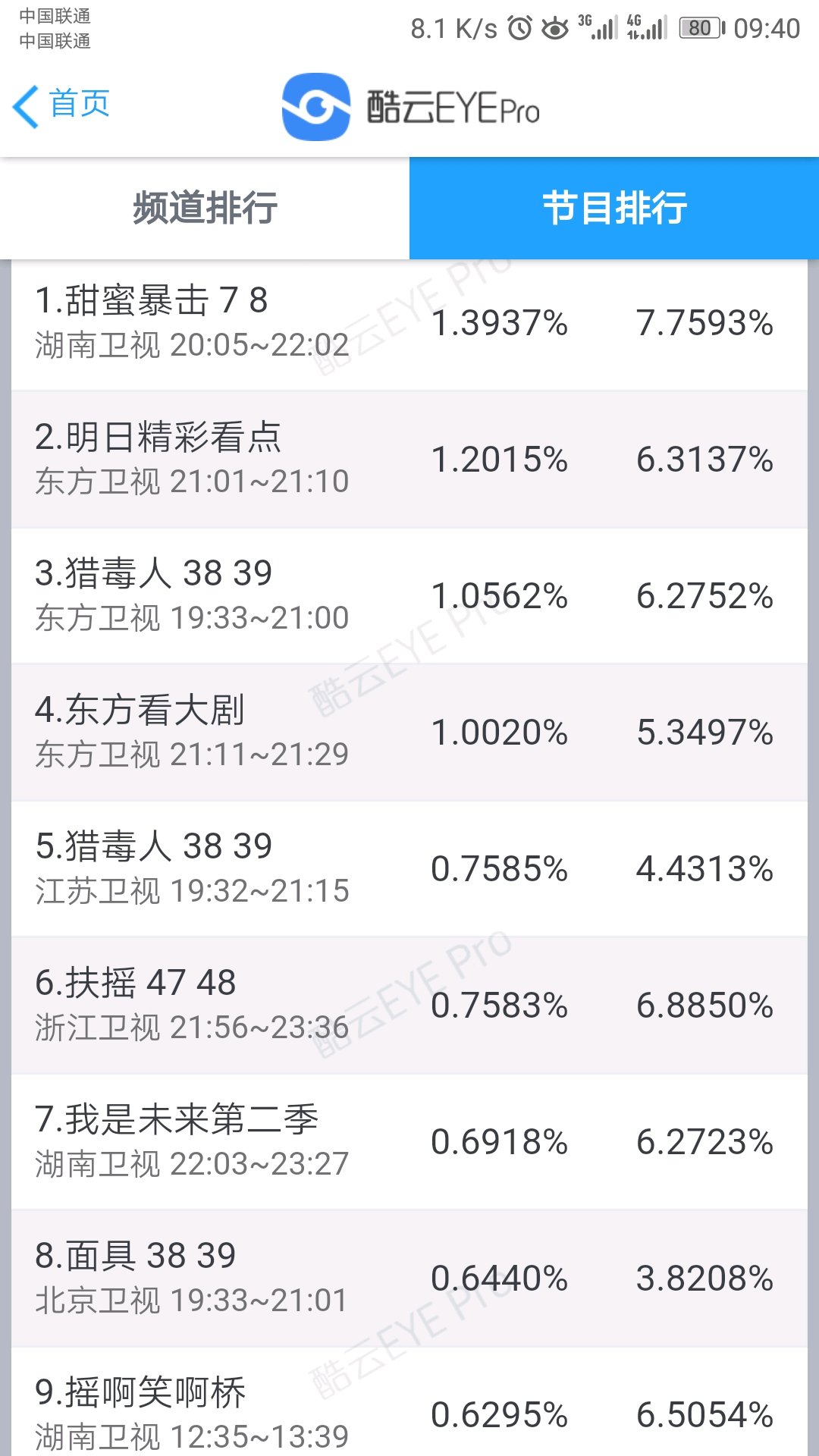Open the 摇啊笑啊桥 program row
The height and width of the screenshot is (1456, 819).
409,1410
